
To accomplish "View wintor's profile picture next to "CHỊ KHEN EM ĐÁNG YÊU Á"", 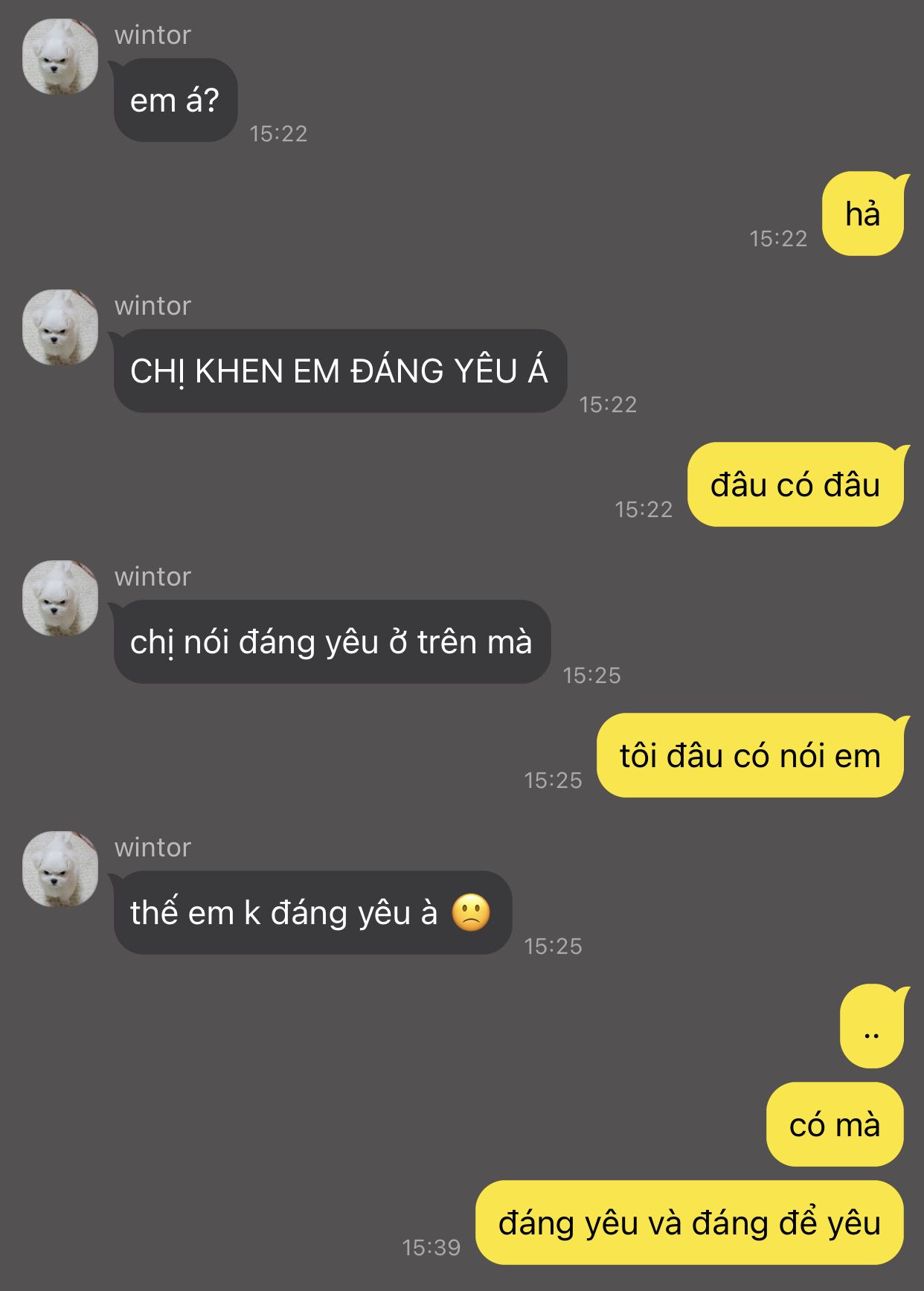I will click(60, 327).
